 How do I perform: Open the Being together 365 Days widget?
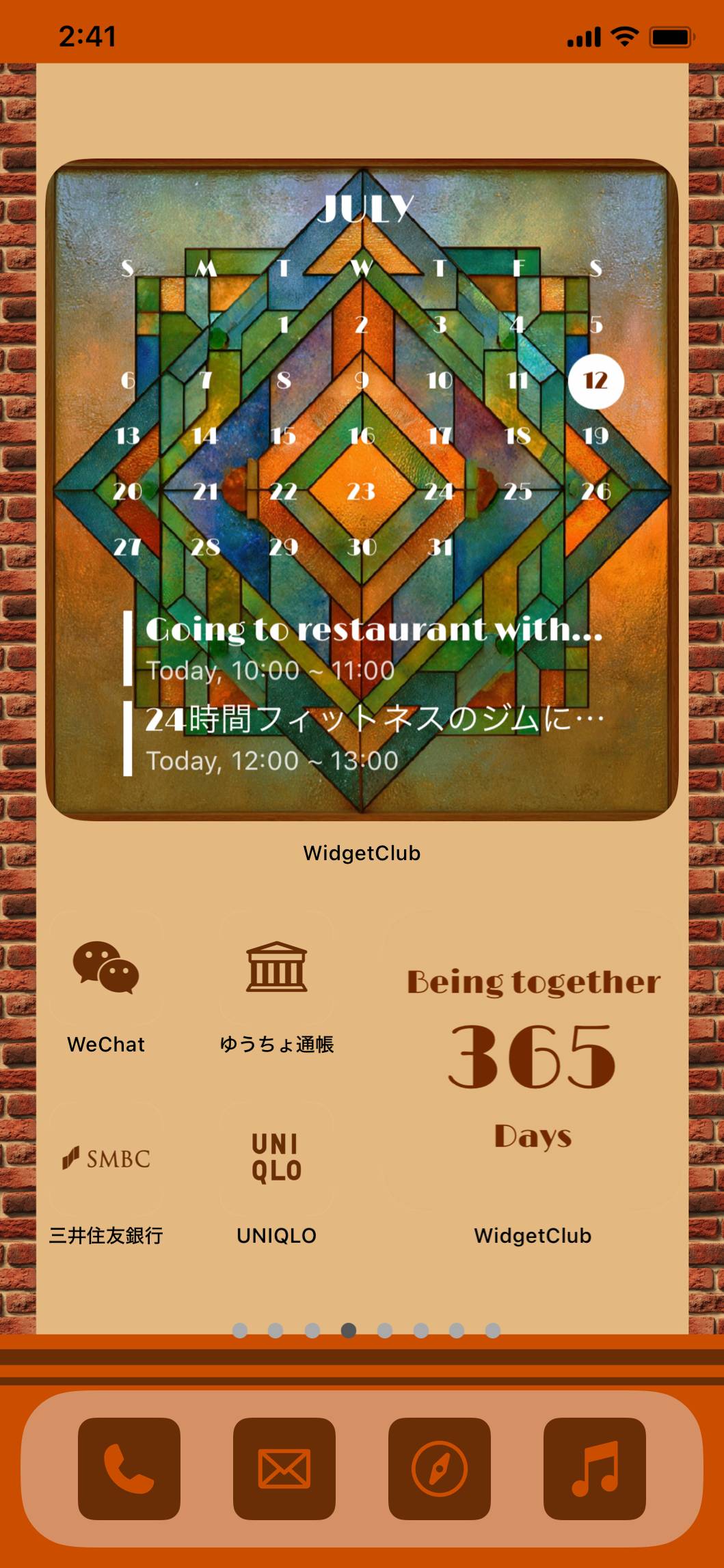(533, 1059)
